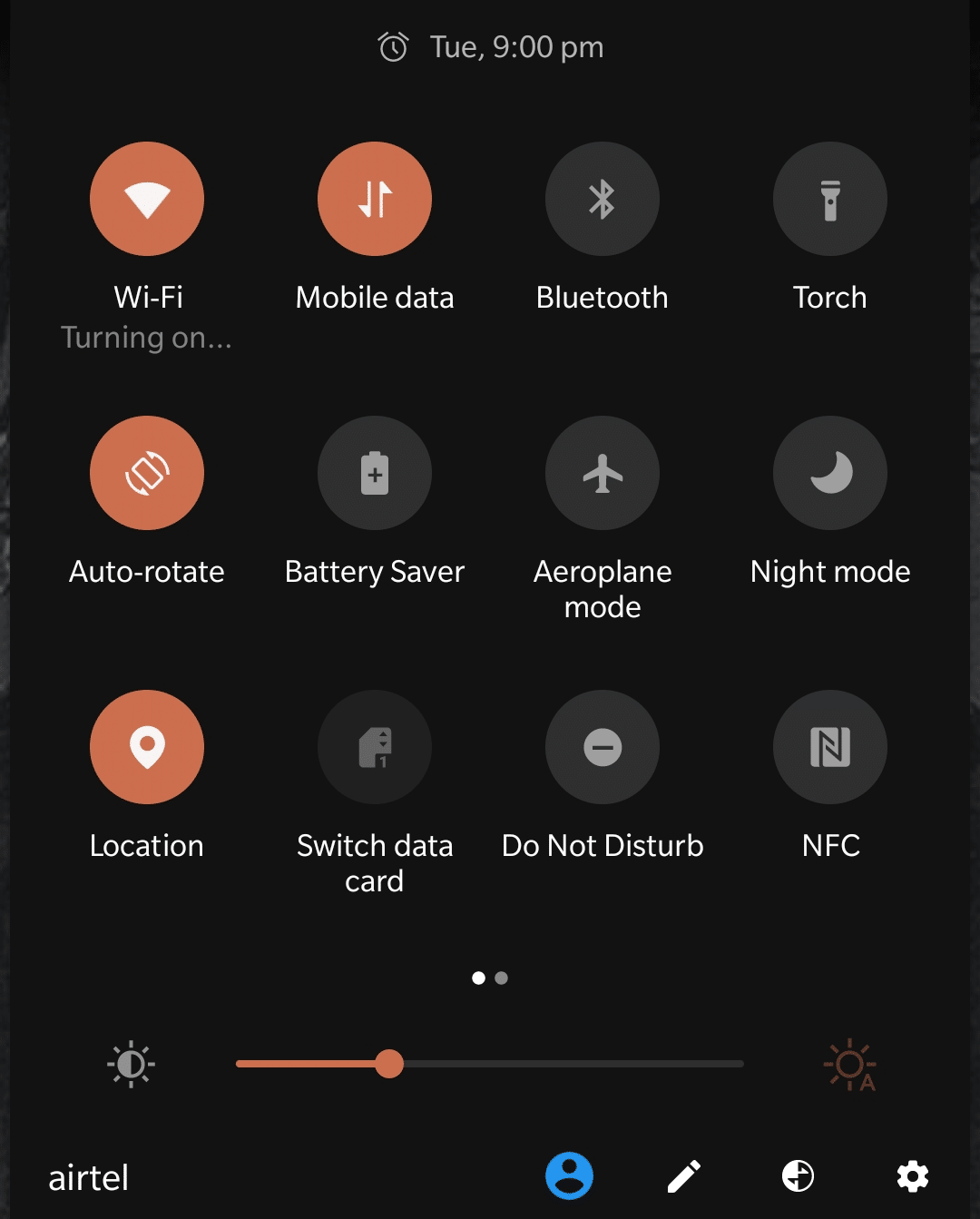Disable Auto-rotate
Viewport: 980px width, 1219px height.
[x=147, y=473]
